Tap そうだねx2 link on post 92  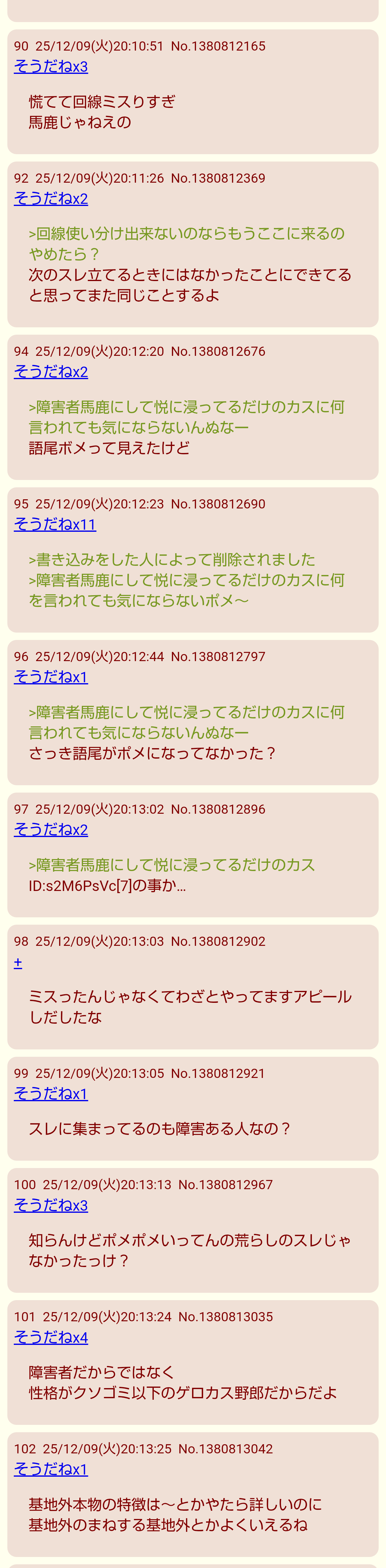(x=51, y=198)
